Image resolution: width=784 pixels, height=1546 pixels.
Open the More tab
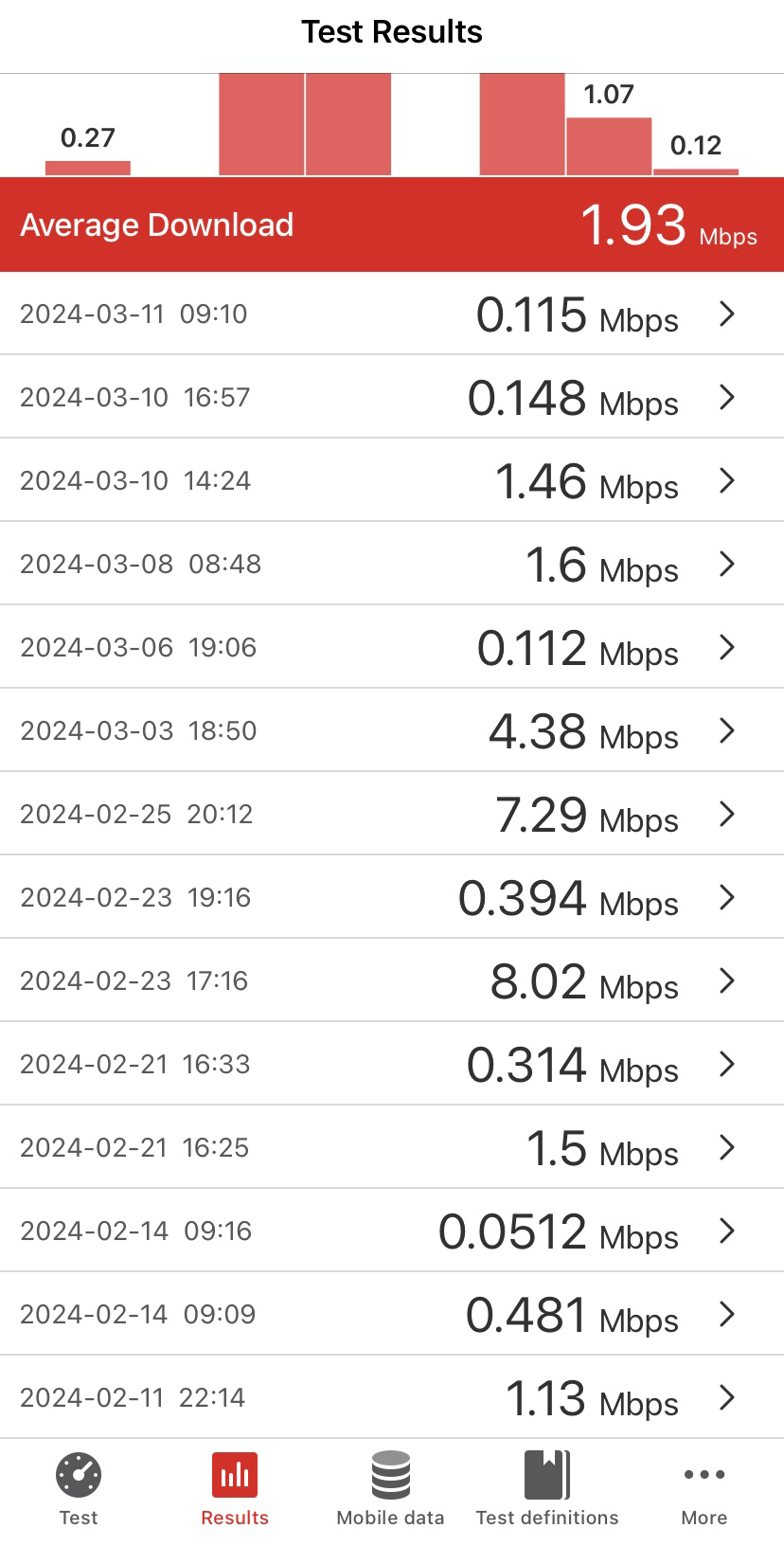click(704, 1489)
